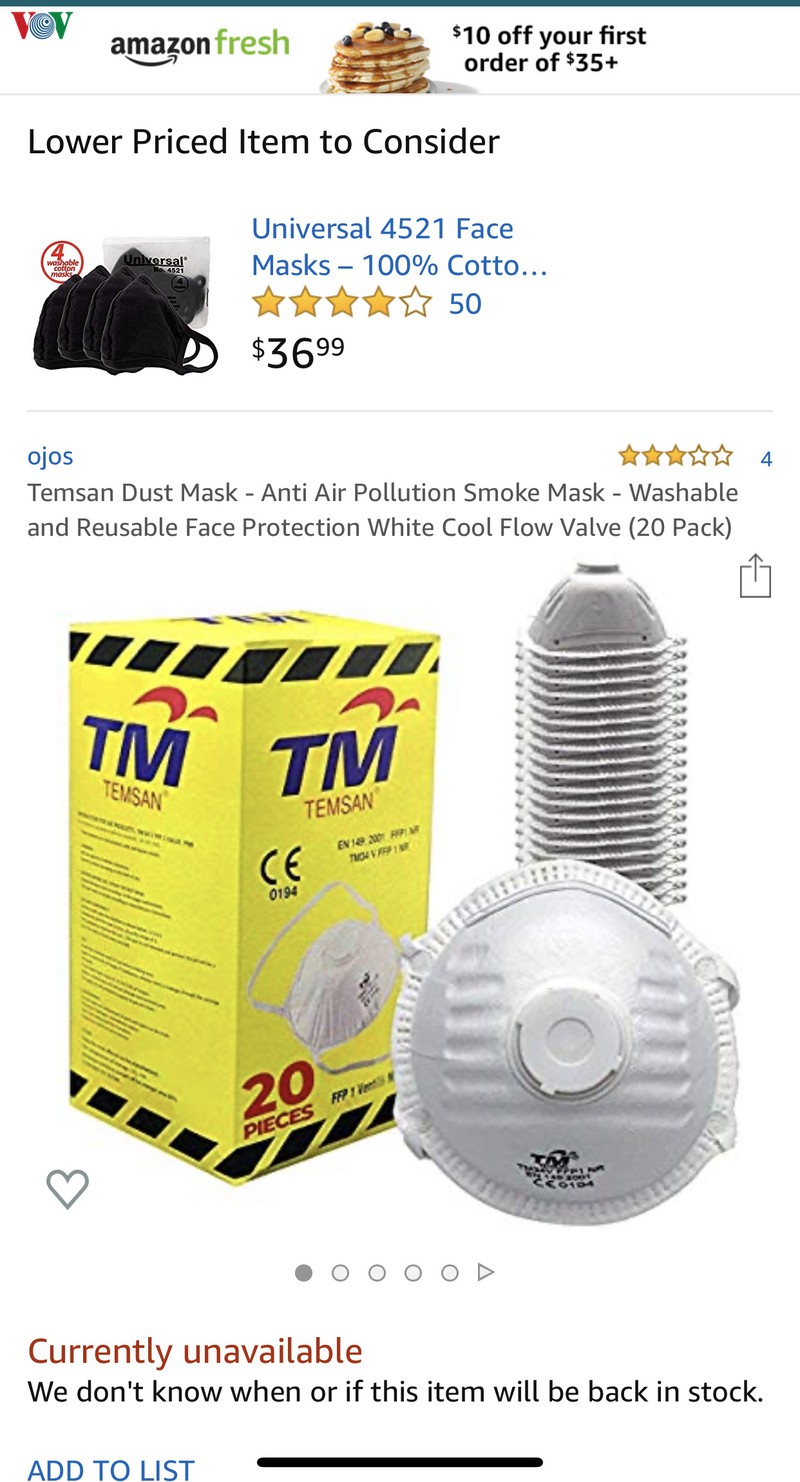Jump to the second product image dot
Image resolution: width=800 pixels, height=1482 pixels.
(340, 1273)
